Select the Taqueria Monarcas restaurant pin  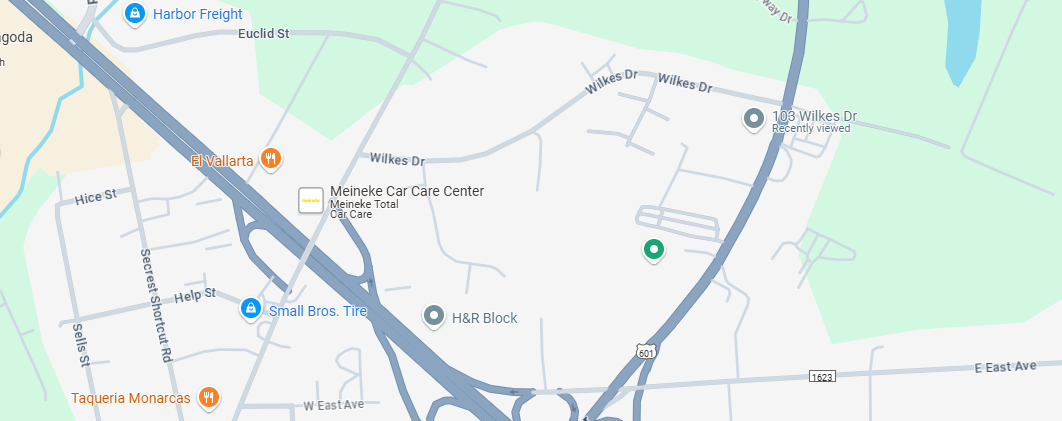[x=209, y=398]
